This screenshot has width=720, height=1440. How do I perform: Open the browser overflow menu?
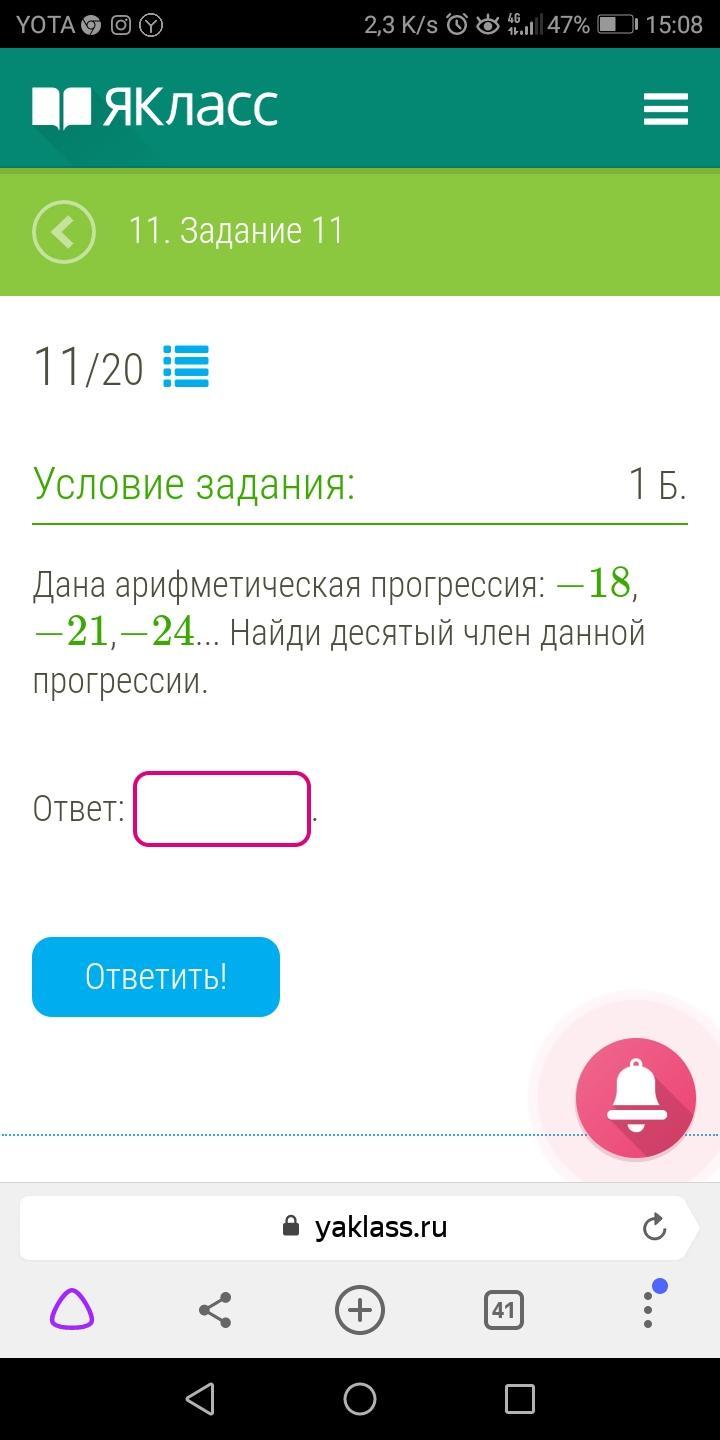point(648,1309)
